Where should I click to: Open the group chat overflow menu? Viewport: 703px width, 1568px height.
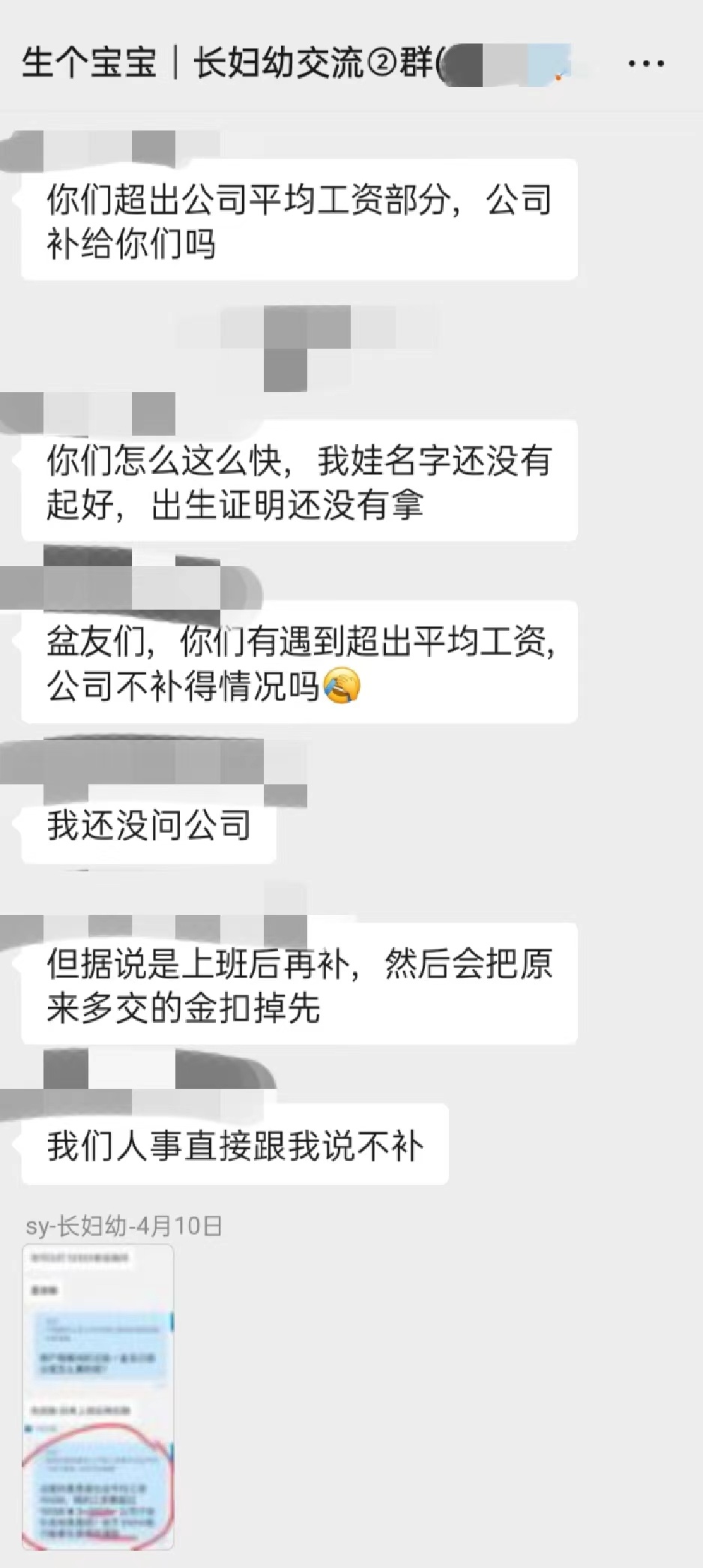point(646,64)
